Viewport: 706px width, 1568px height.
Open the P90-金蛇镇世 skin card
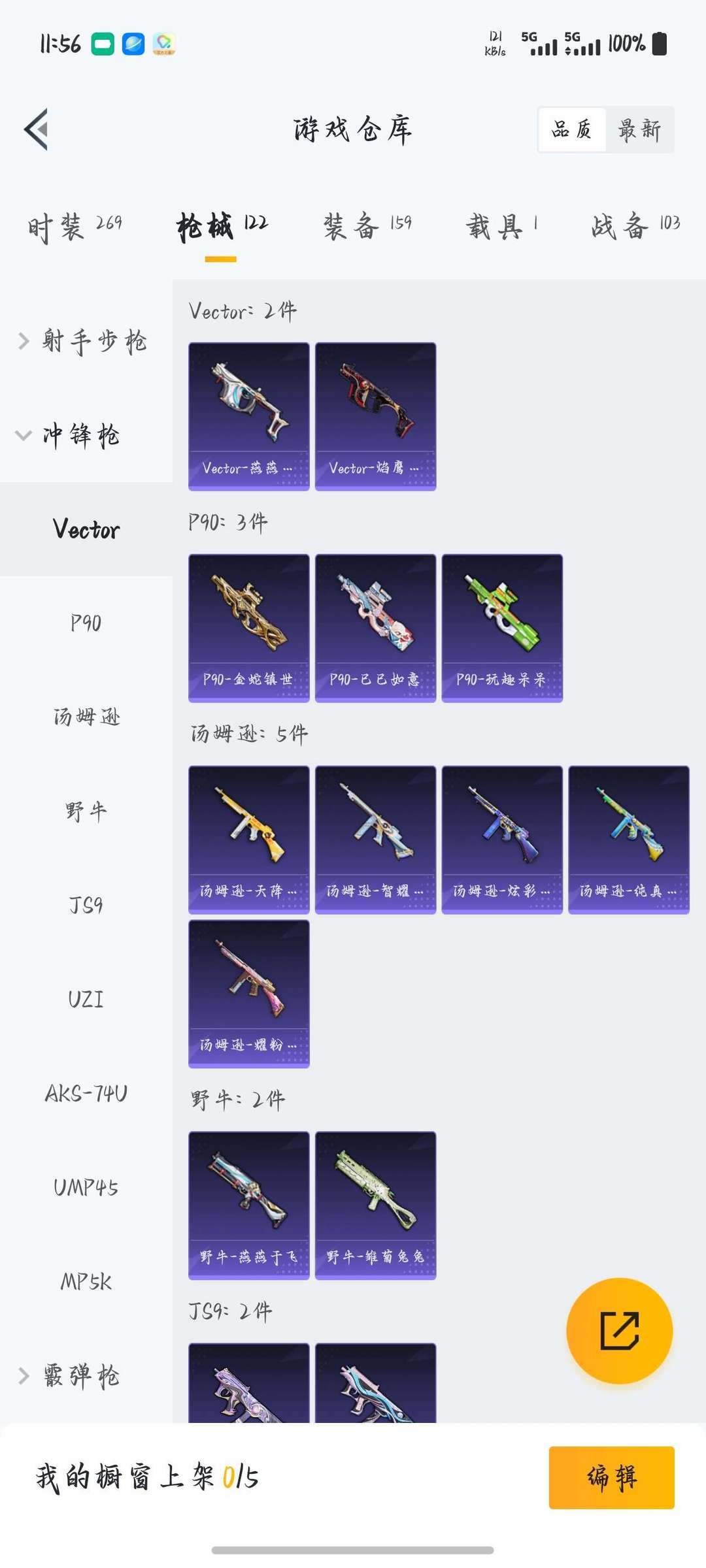[249, 627]
